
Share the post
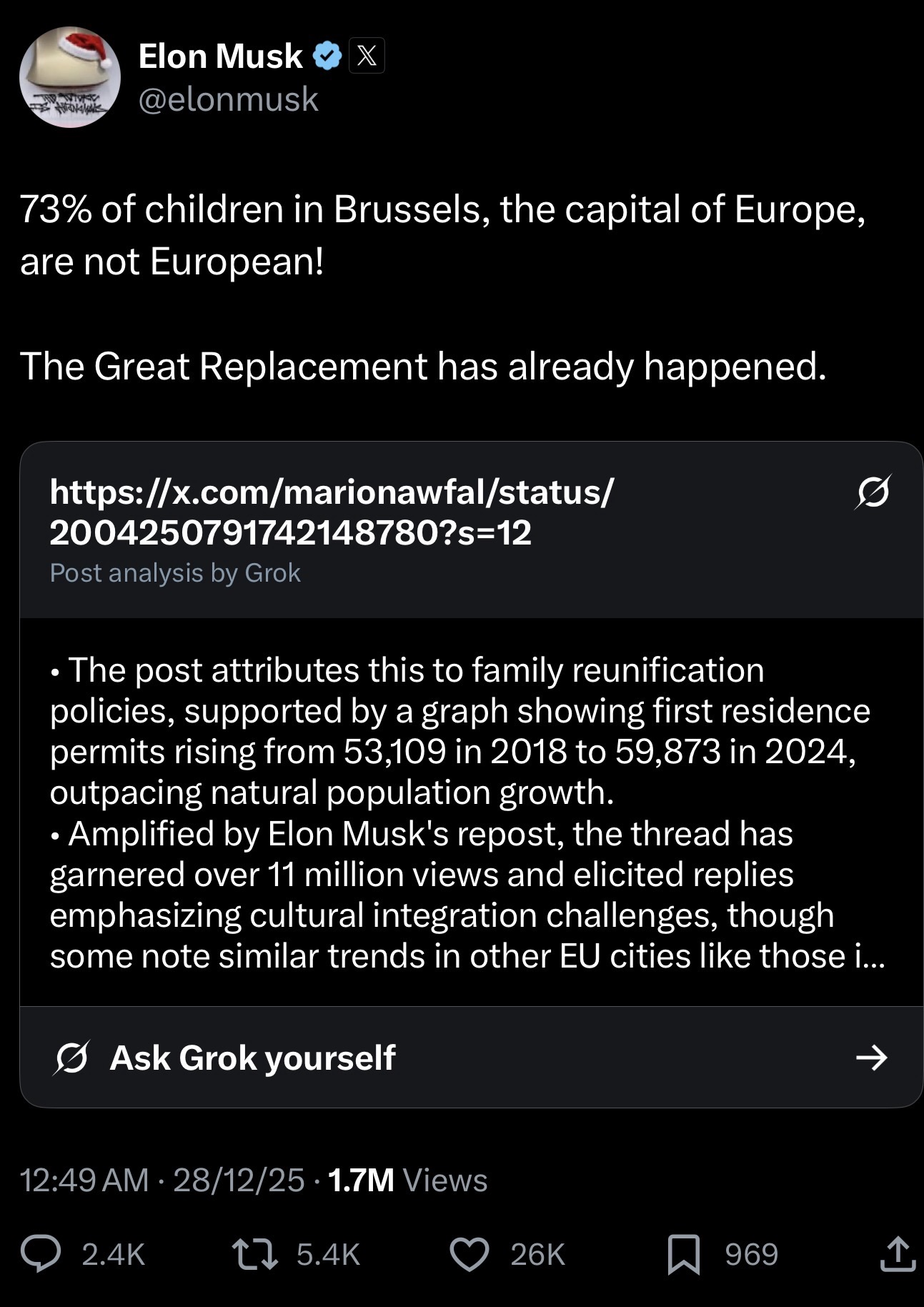pos(897,1254)
